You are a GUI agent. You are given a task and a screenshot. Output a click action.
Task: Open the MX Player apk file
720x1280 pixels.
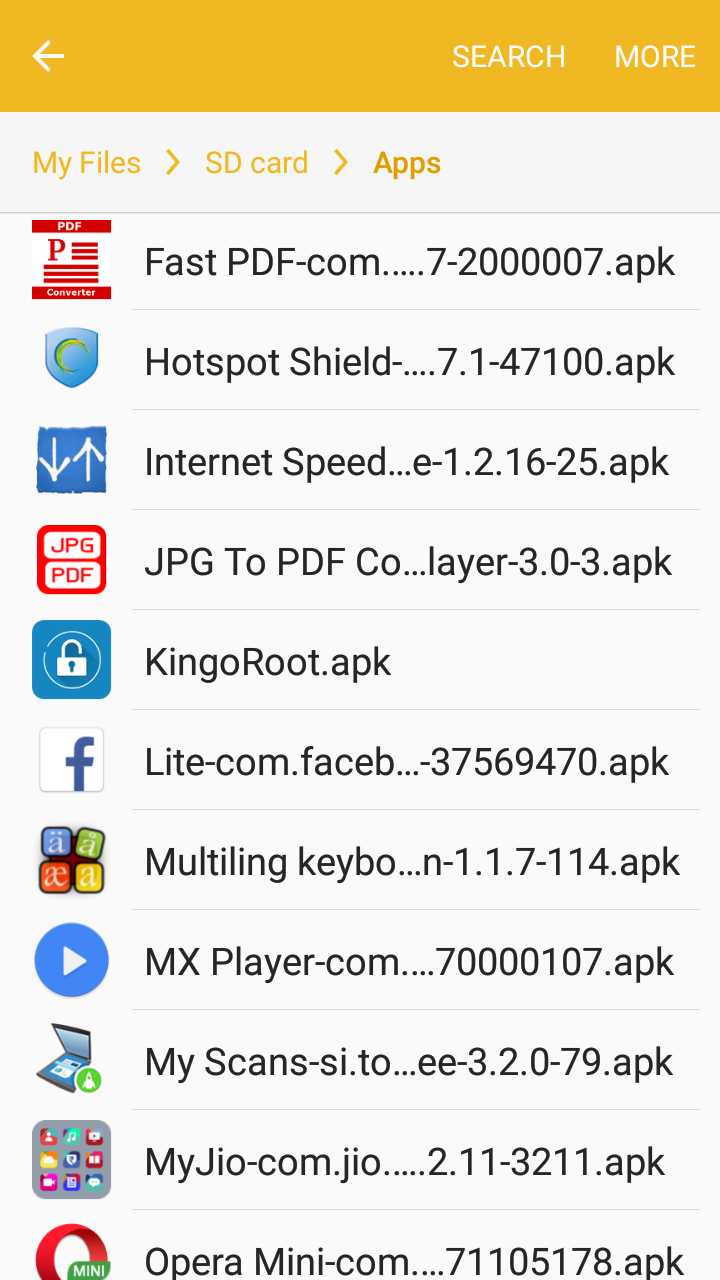(360, 960)
